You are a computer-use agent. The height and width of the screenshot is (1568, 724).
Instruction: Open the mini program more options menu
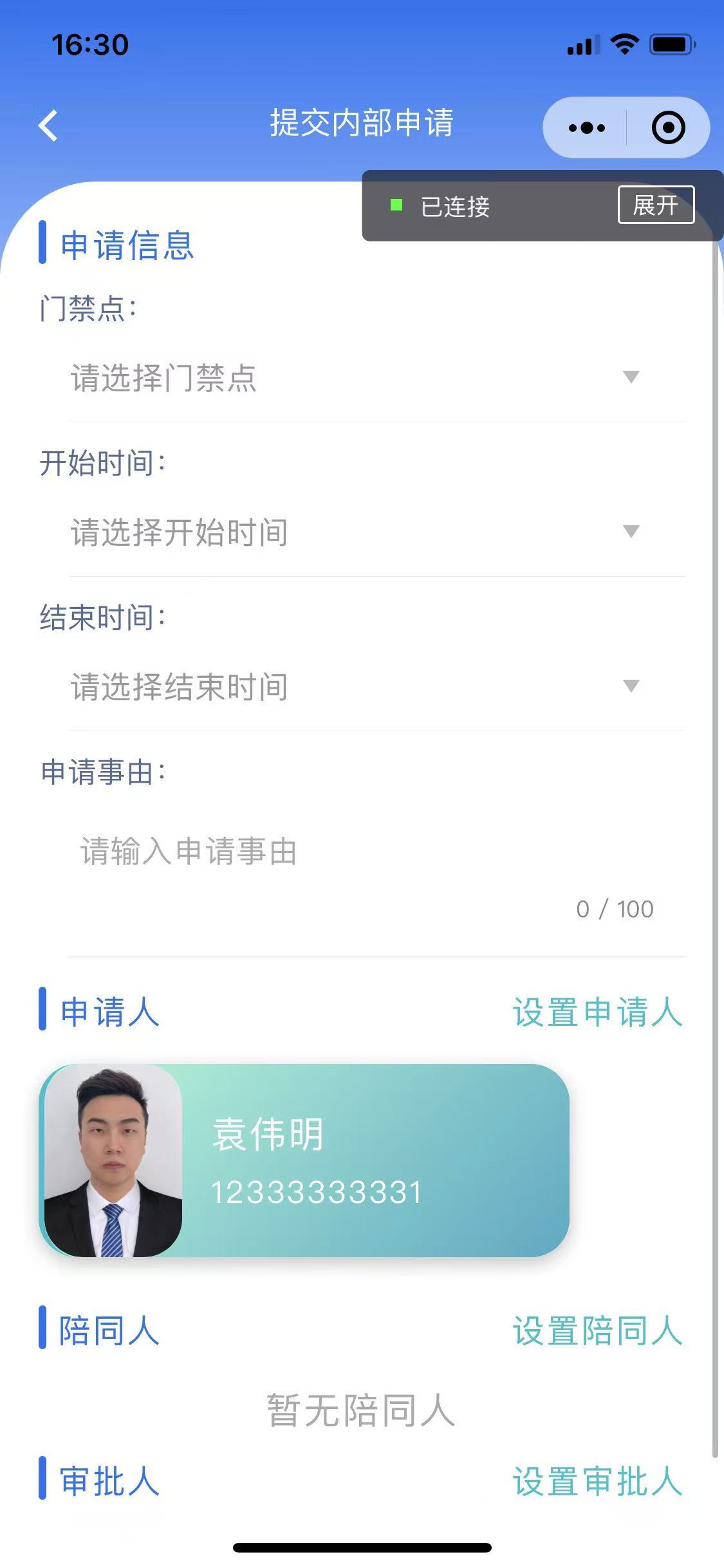point(586,127)
